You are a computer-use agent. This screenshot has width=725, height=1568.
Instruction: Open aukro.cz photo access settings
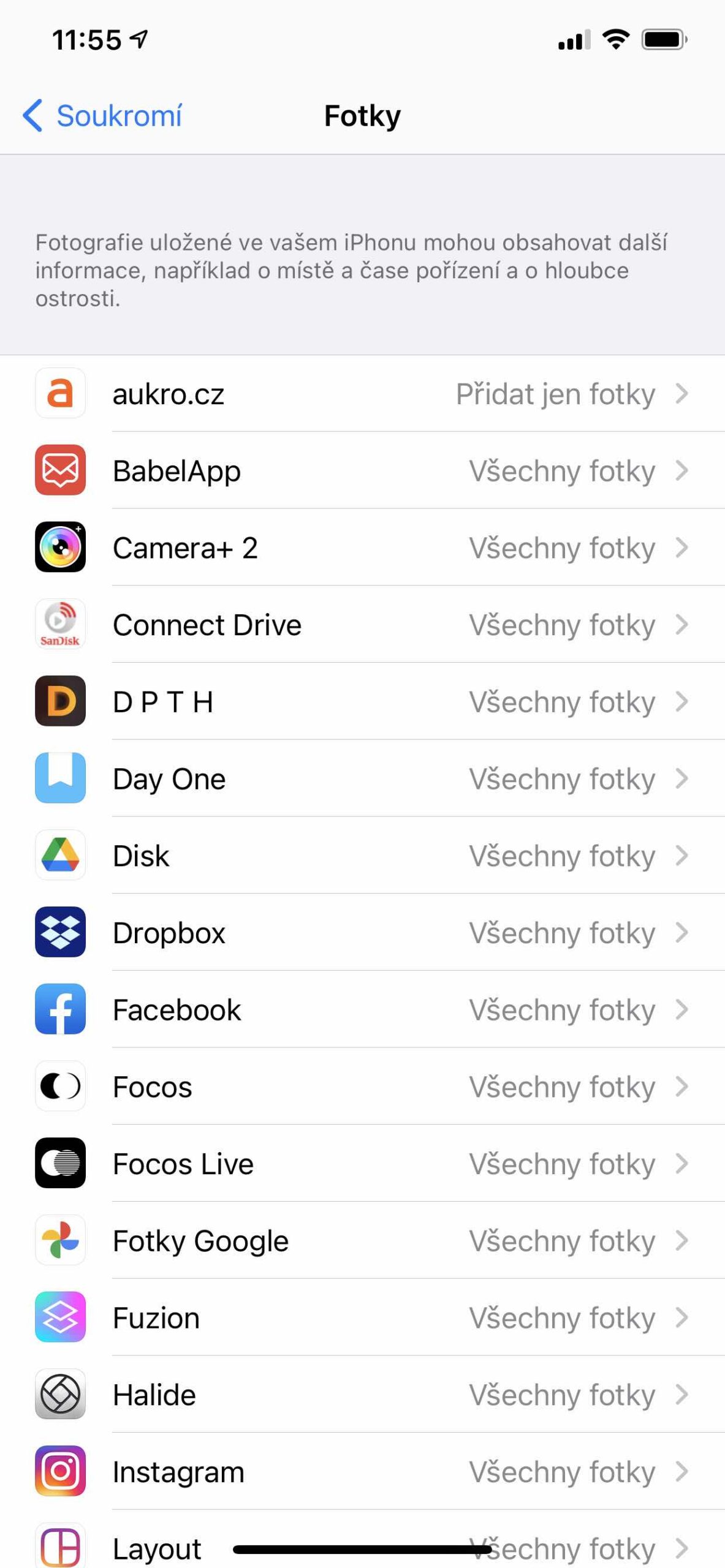tap(362, 394)
